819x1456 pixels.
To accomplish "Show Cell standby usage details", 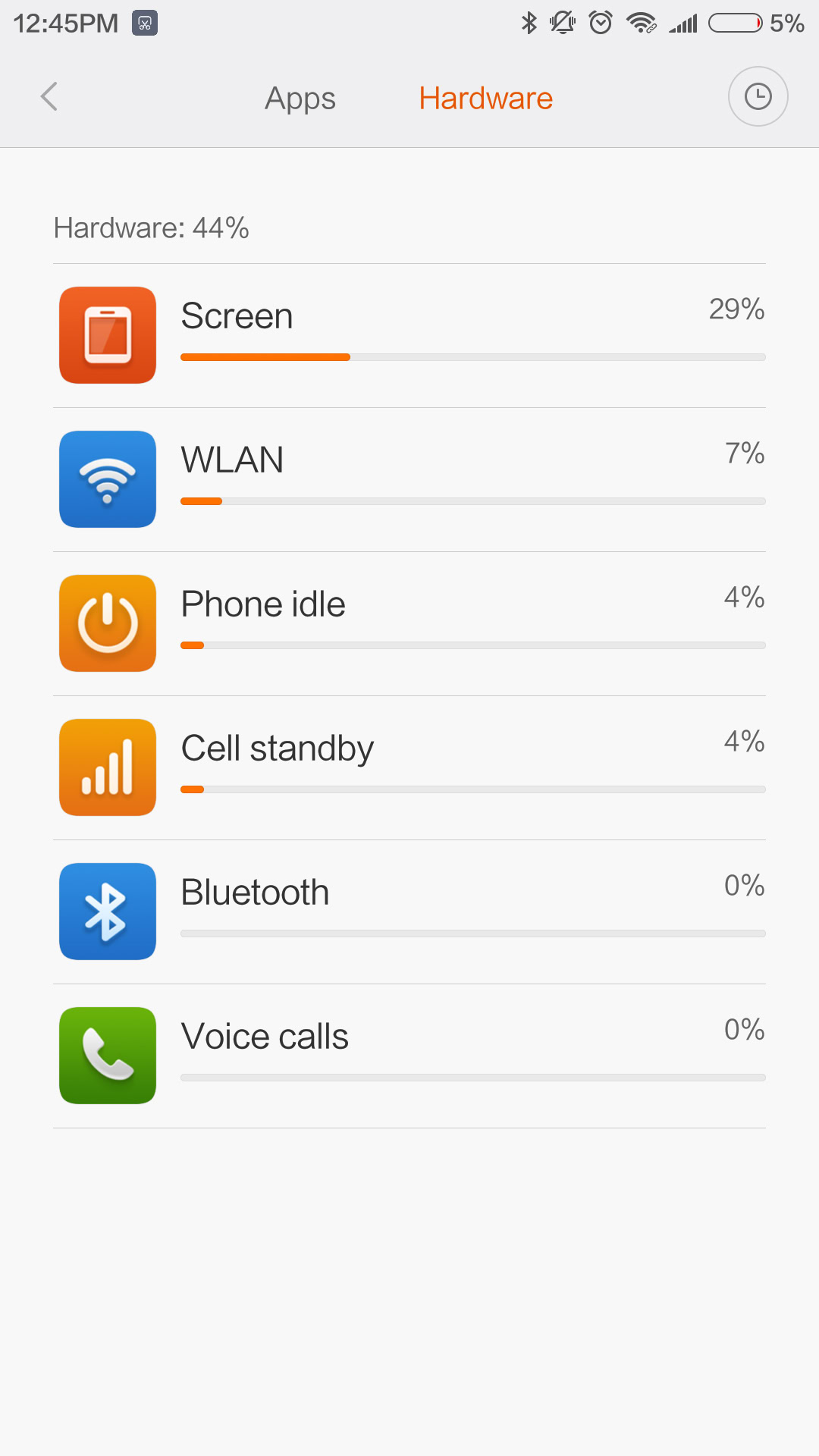I will point(409,767).
